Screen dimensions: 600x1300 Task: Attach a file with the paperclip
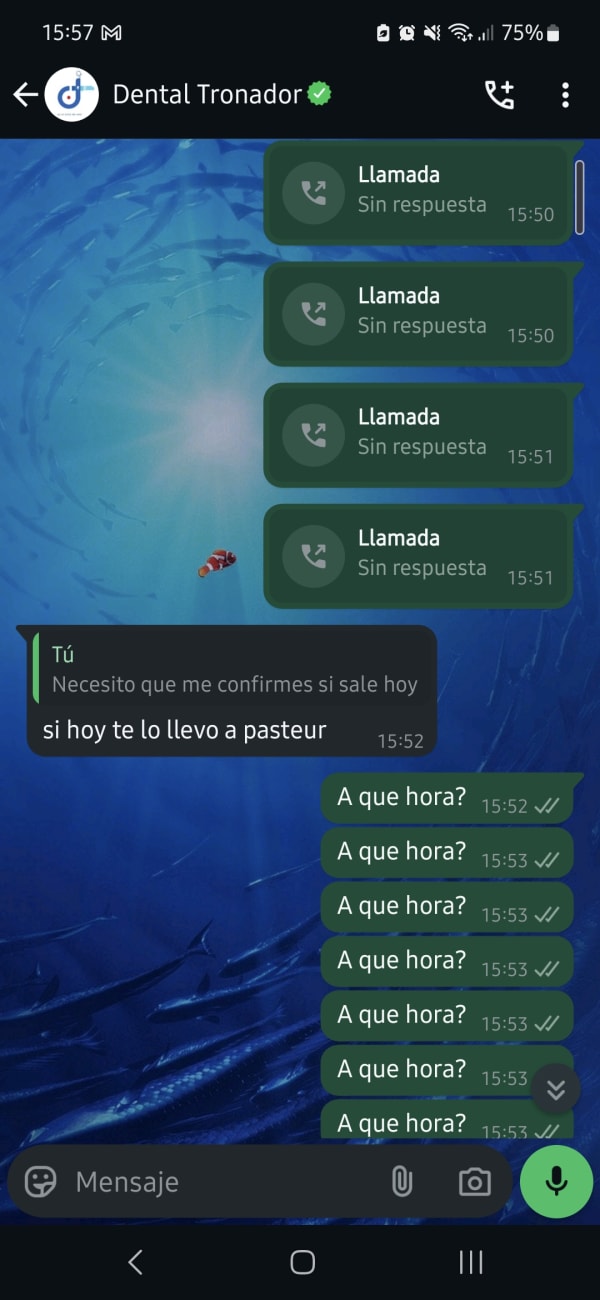401,1181
